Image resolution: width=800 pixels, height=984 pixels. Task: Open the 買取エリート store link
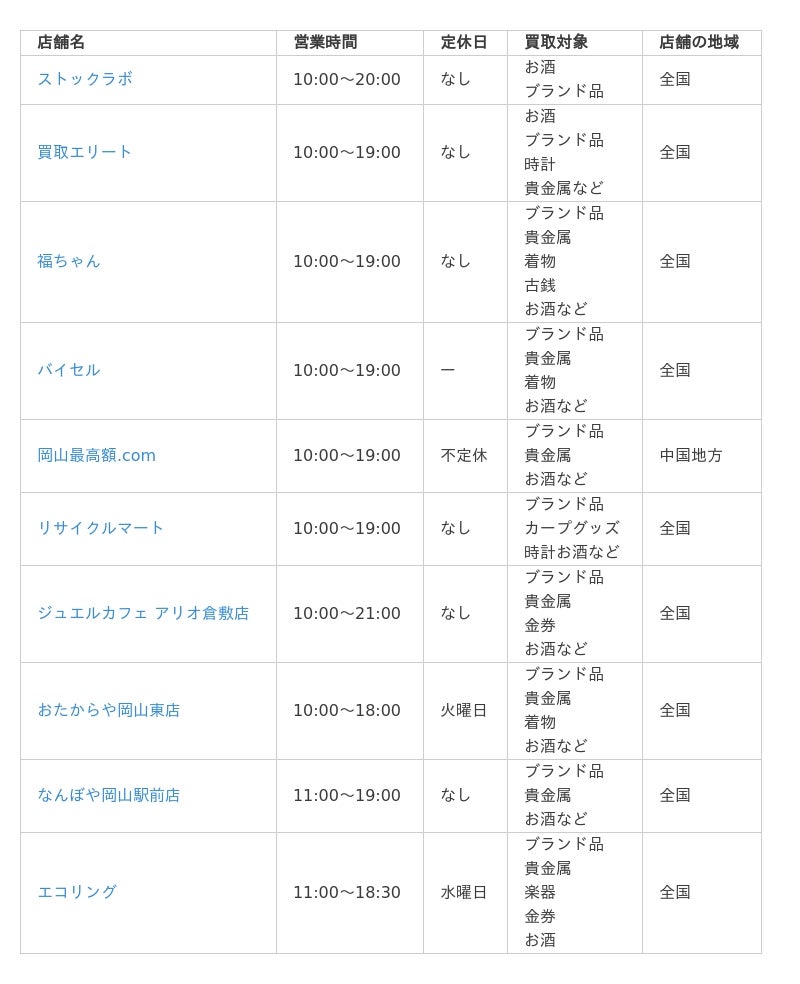pos(85,152)
